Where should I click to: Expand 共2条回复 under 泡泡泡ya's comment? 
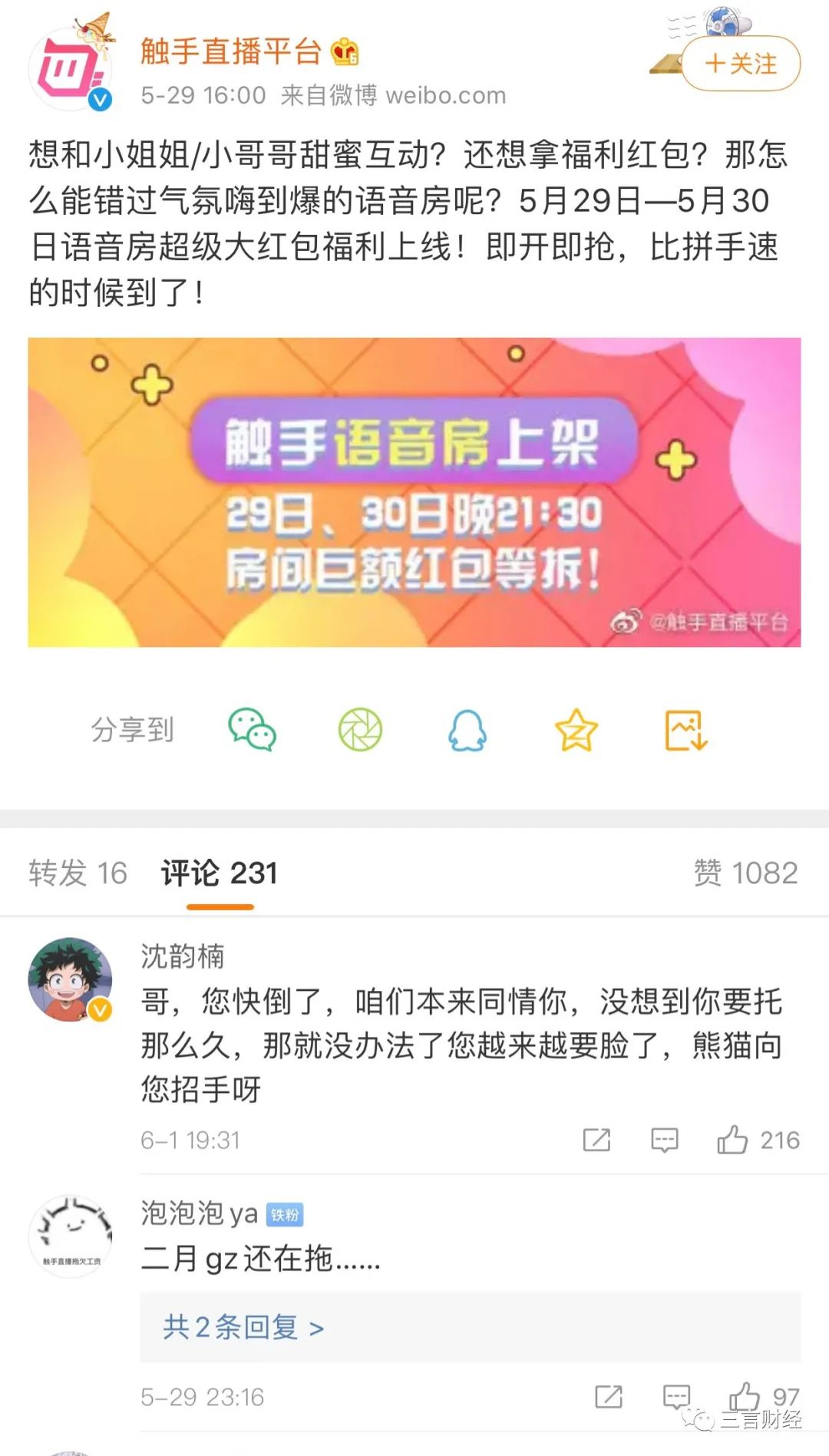[243, 1327]
